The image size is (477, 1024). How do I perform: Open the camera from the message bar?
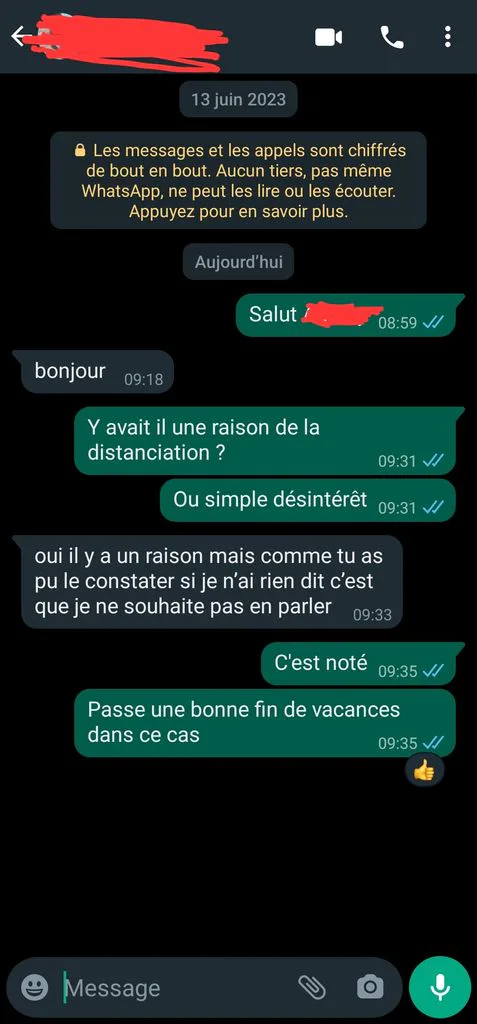coord(370,987)
